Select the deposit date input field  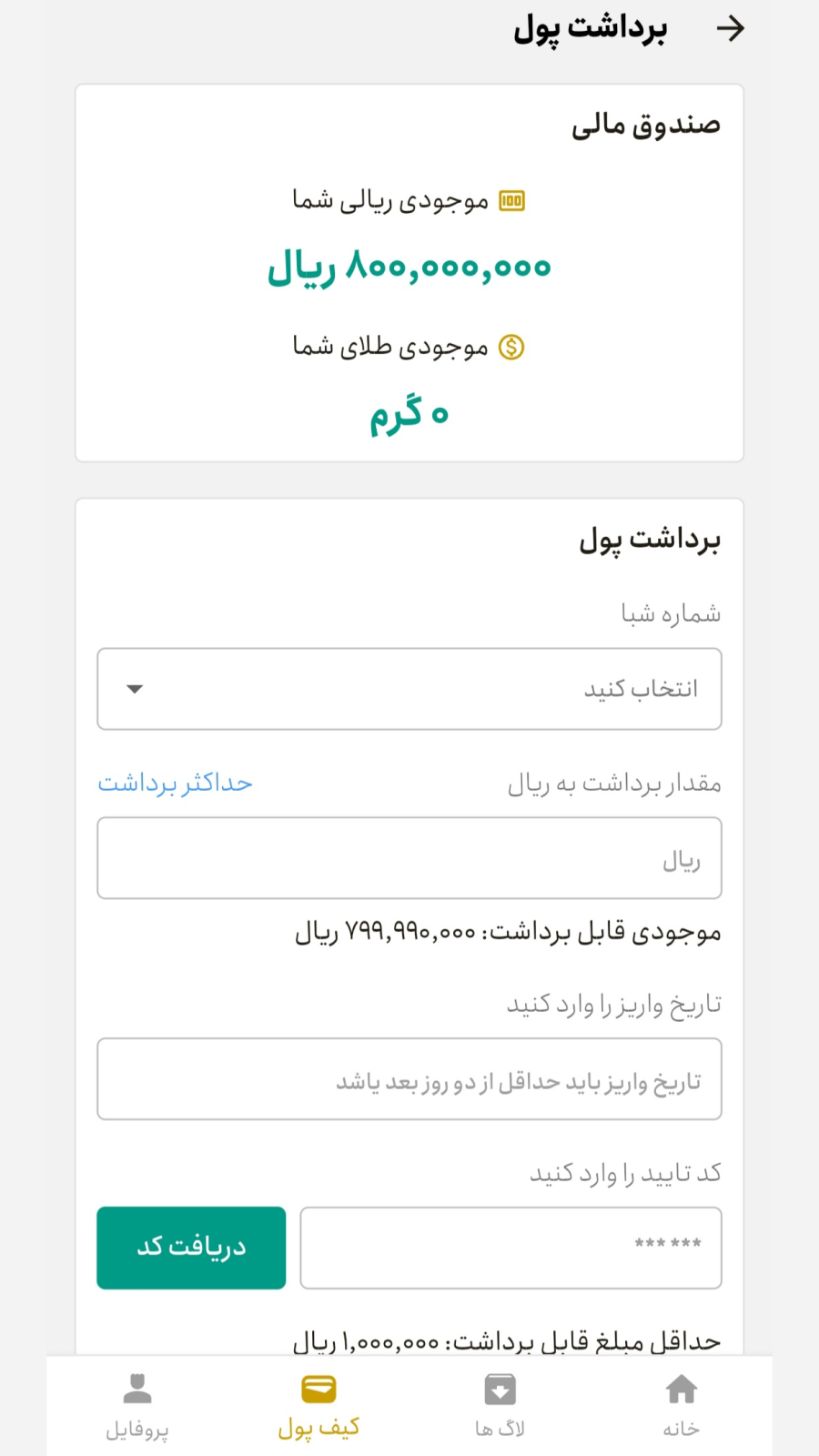(409, 1079)
